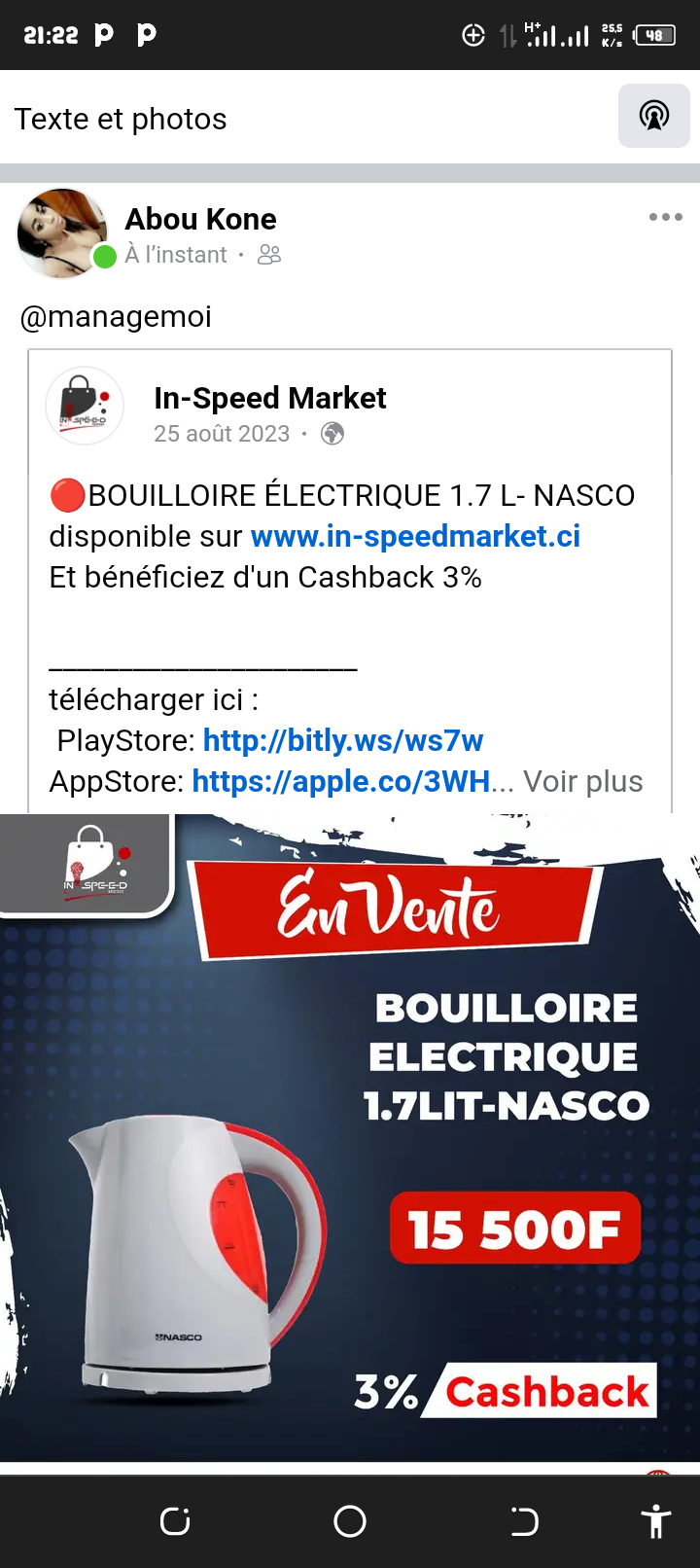This screenshot has height=1568, width=700.
Task: Go back with the system back button
Action: pos(524,1521)
